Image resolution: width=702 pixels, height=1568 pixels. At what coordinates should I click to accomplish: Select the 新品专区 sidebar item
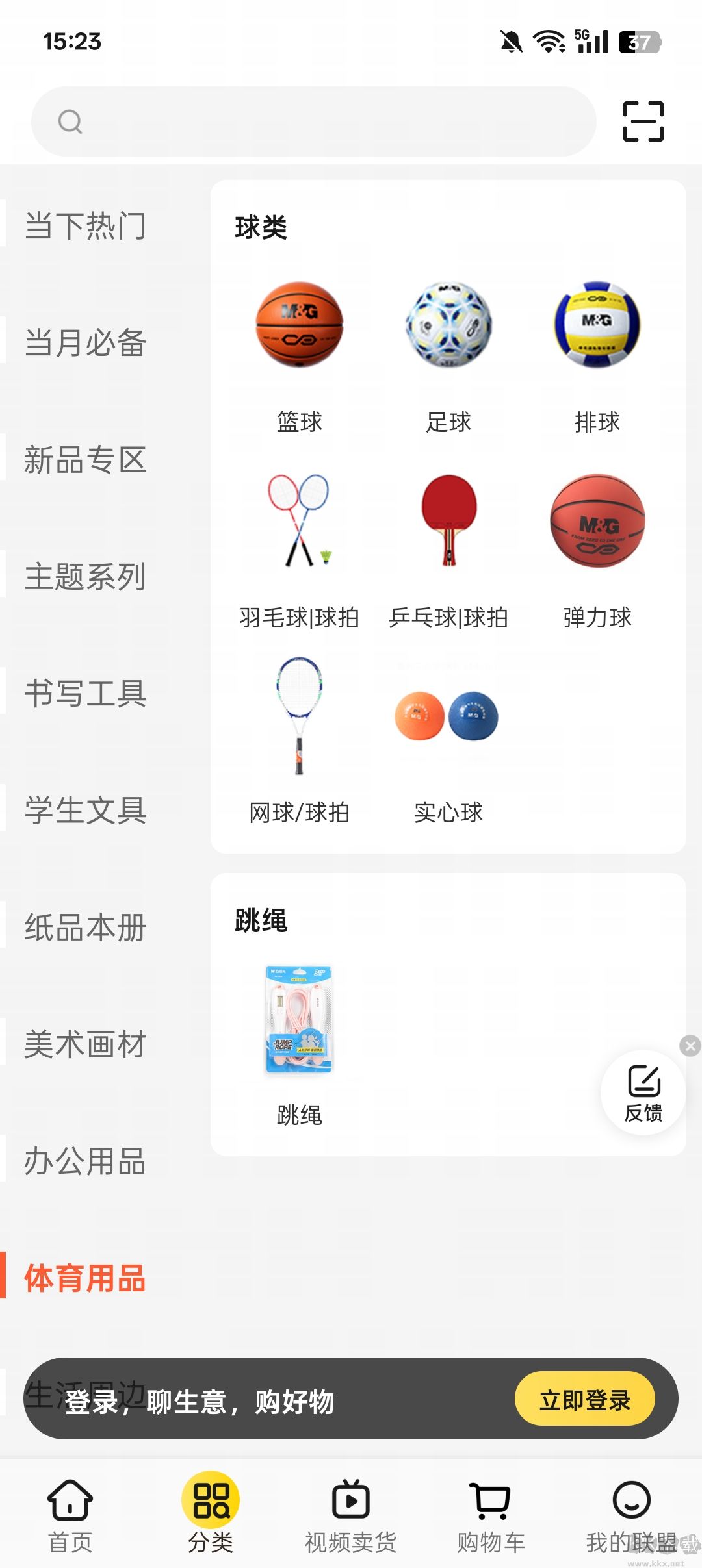click(84, 460)
